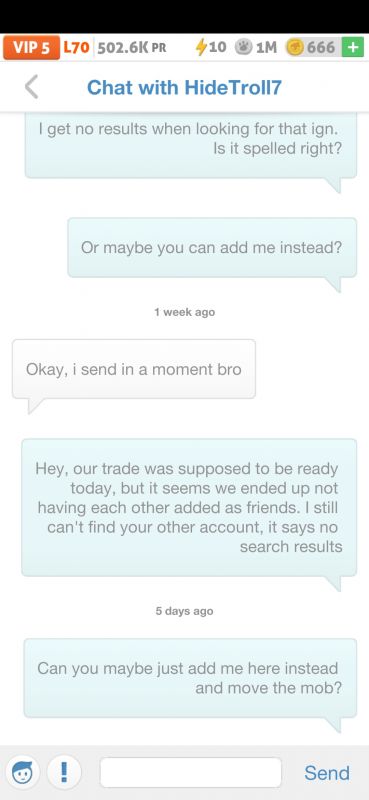Screen dimensions: 369x800
Task: Open the profile face icon
Action: pyautogui.click(x=22, y=772)
